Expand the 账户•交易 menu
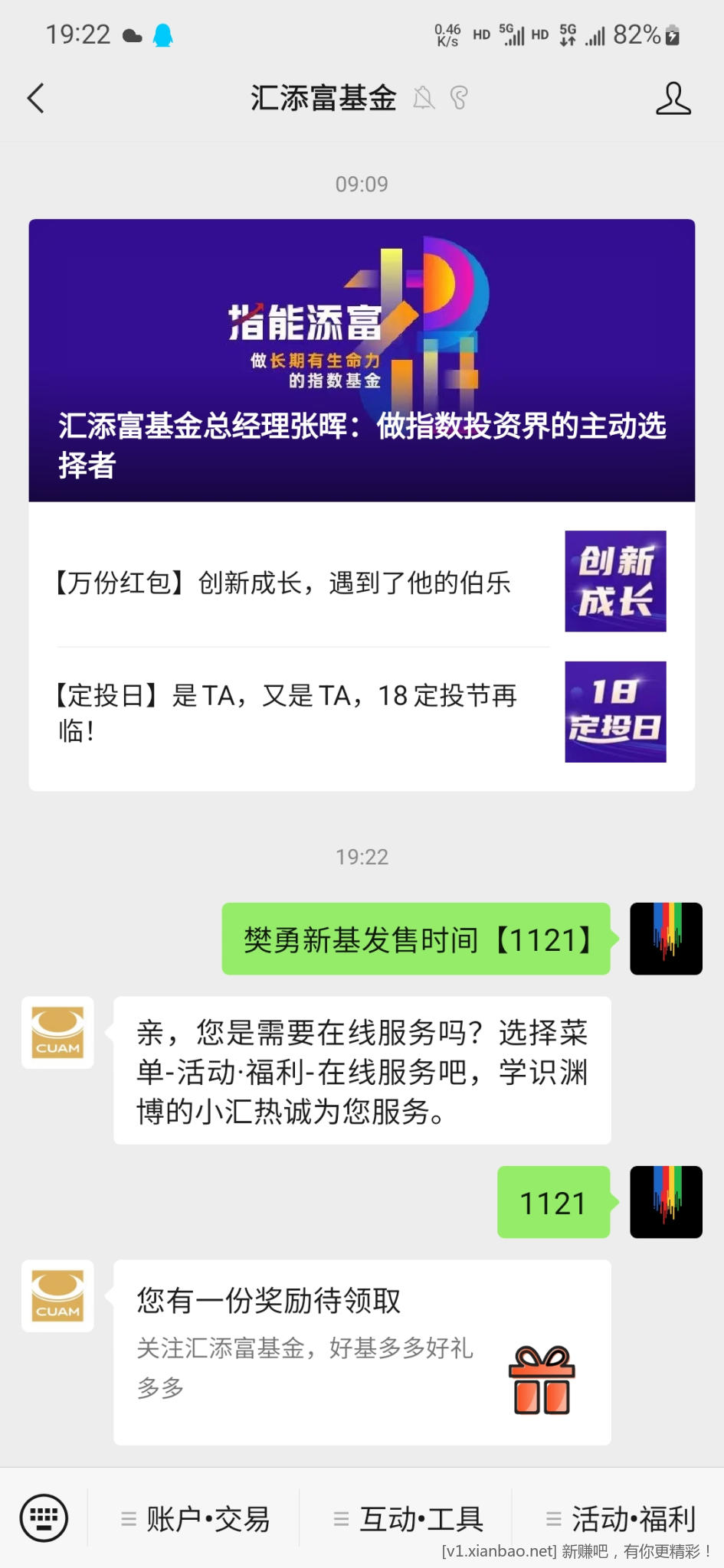The width and height of the screenshot is (724, 1568). click(195, 1519)
